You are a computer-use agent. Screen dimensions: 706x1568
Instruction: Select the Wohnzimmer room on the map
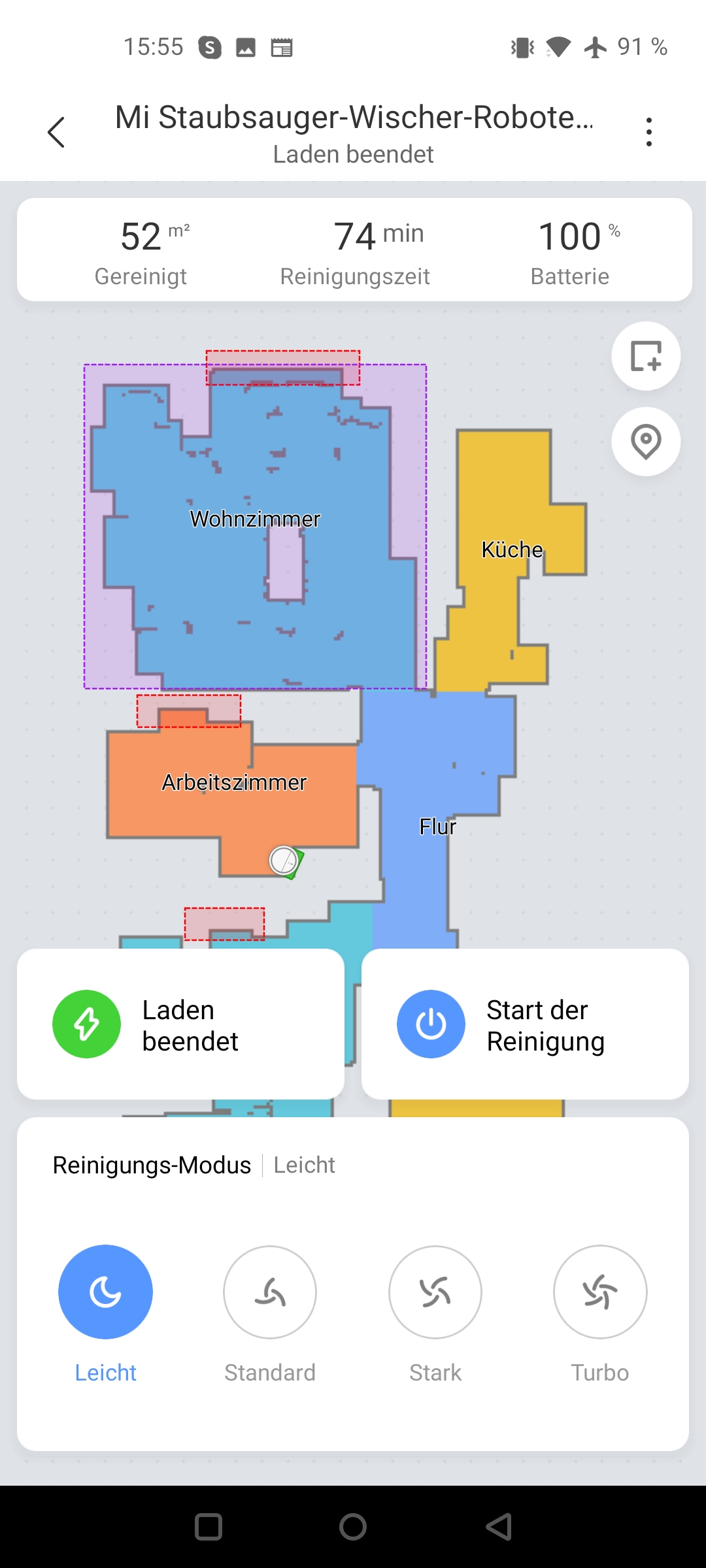click(x=255, y=519)
